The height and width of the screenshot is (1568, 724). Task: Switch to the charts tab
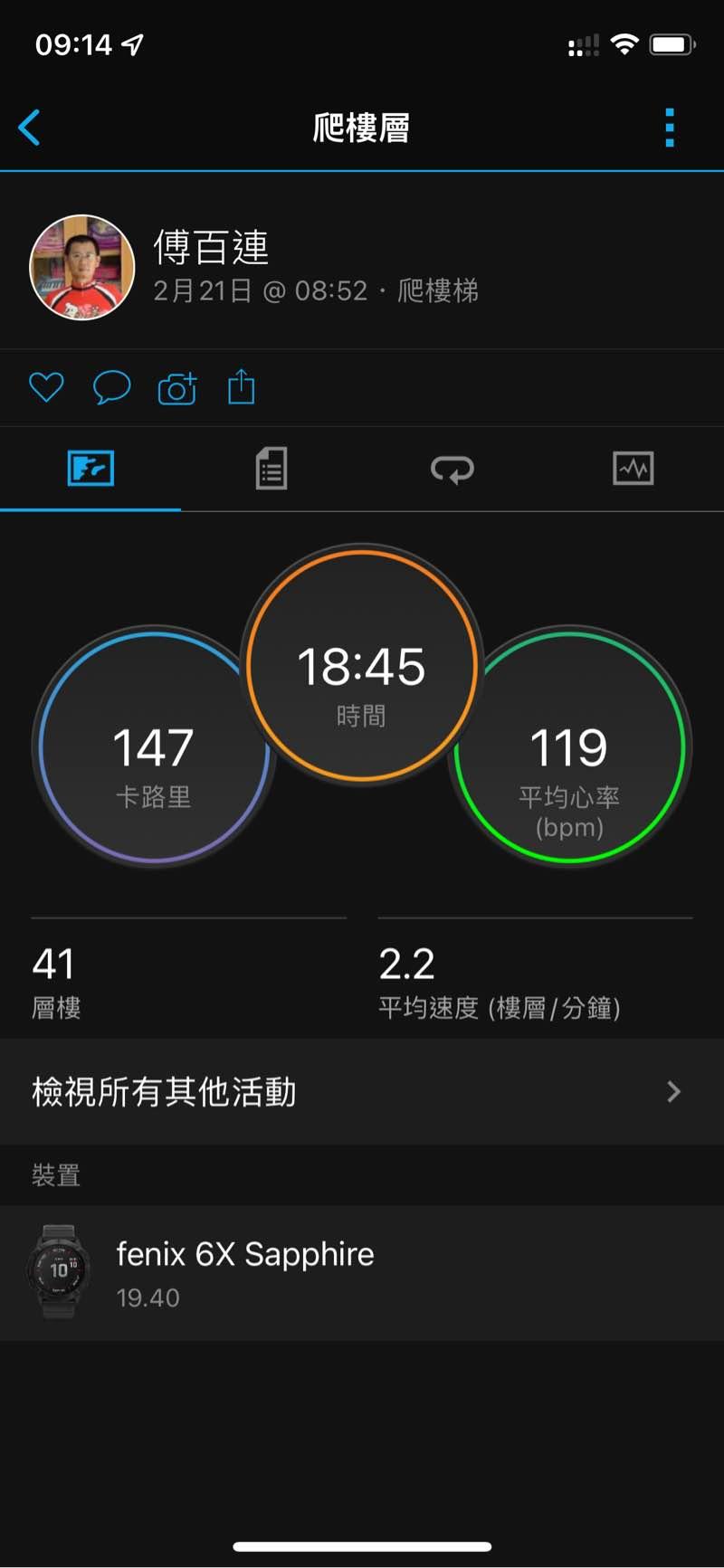tap(633, 469)
